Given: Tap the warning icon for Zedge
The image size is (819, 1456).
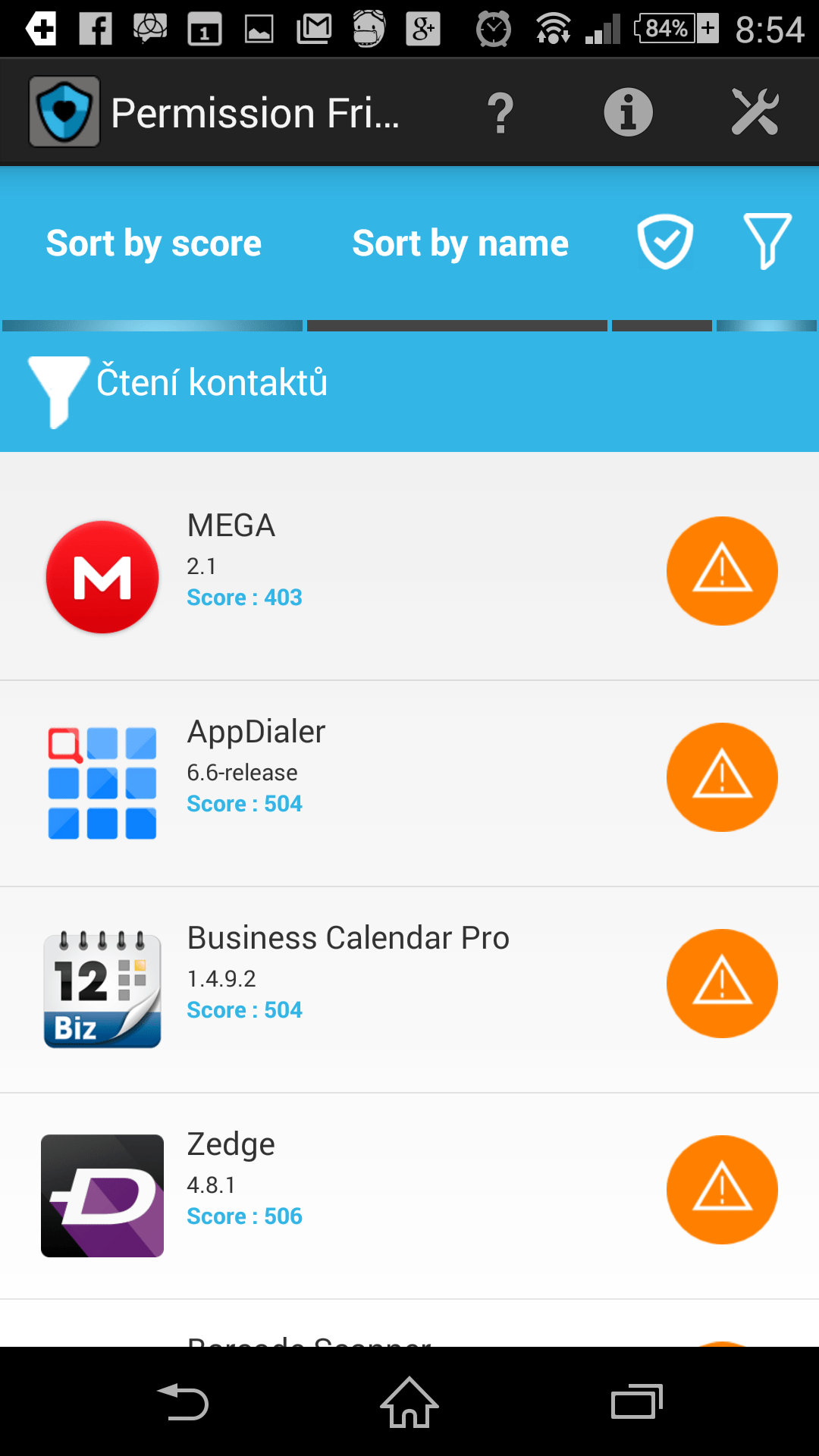Looking at the screenshot, I should tap(722, 1190).
